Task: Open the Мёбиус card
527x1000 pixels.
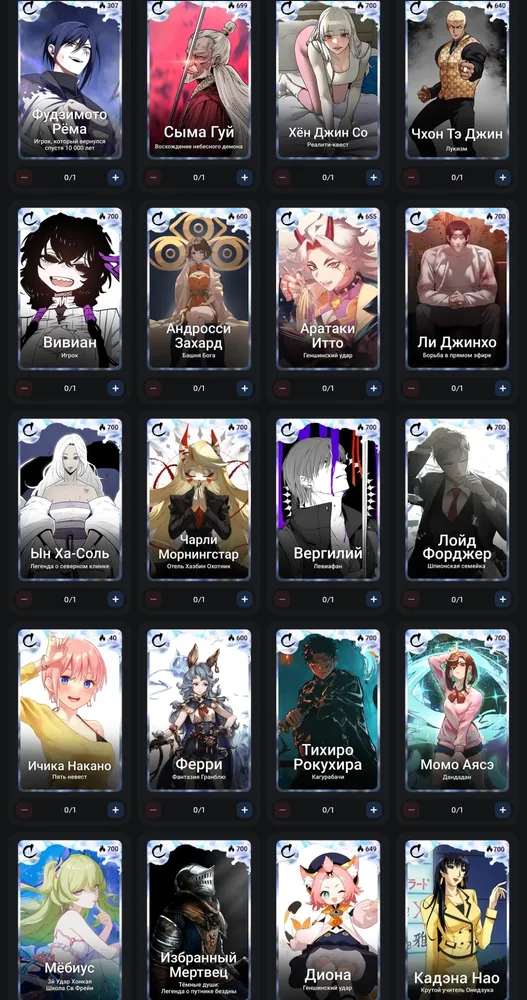Action: pyautogui.click(x=70, y=920)
